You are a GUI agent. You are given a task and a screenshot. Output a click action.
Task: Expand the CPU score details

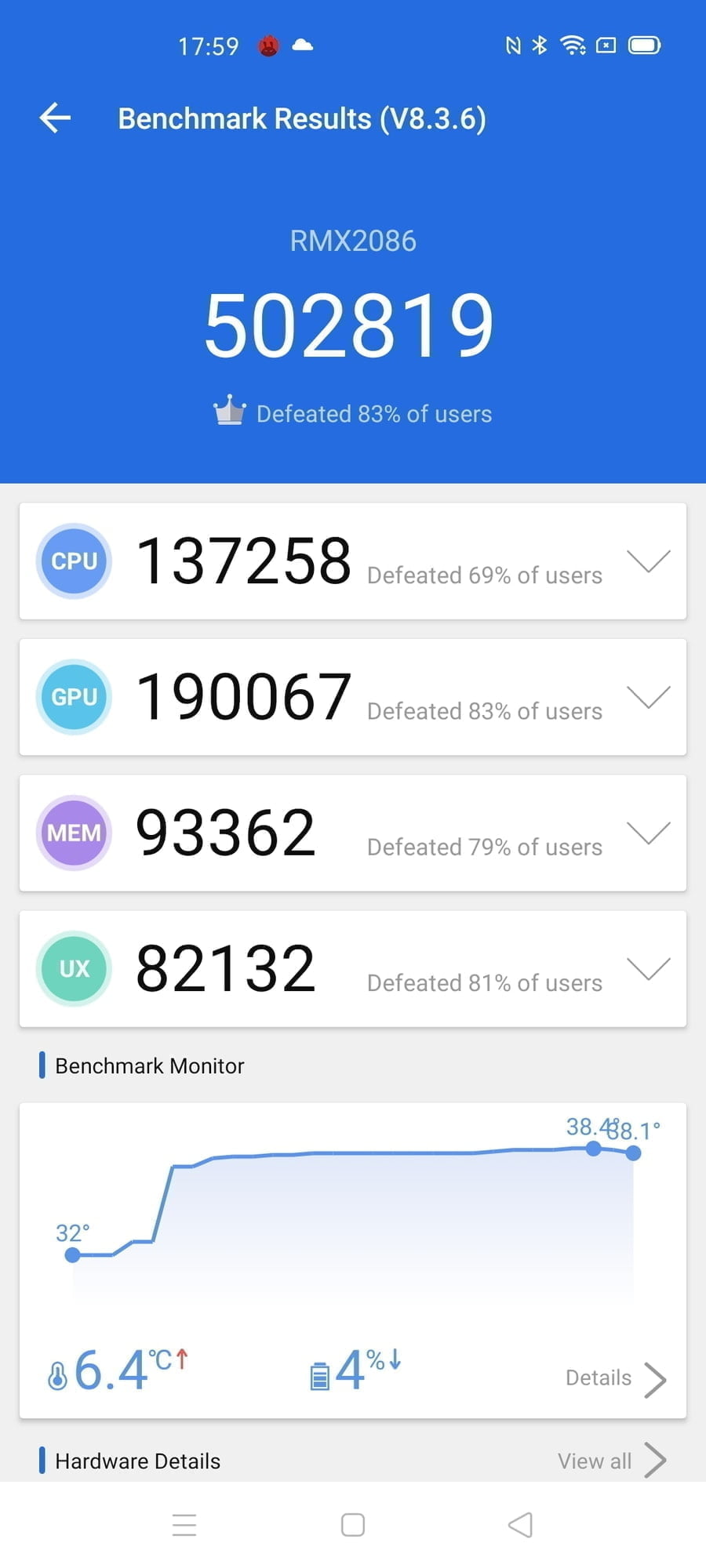[648, 561]
